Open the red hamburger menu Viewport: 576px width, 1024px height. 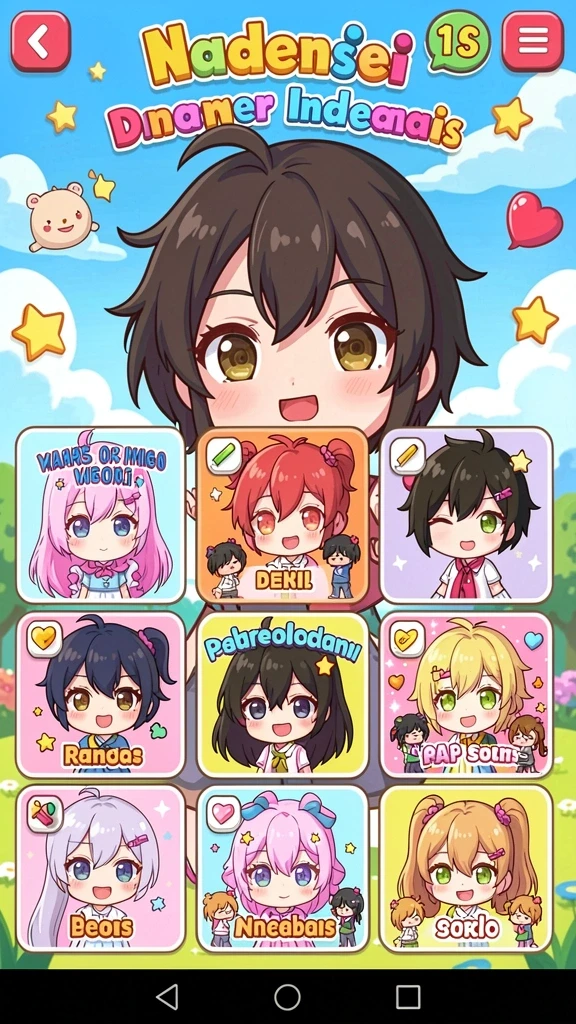coord(533,41)
